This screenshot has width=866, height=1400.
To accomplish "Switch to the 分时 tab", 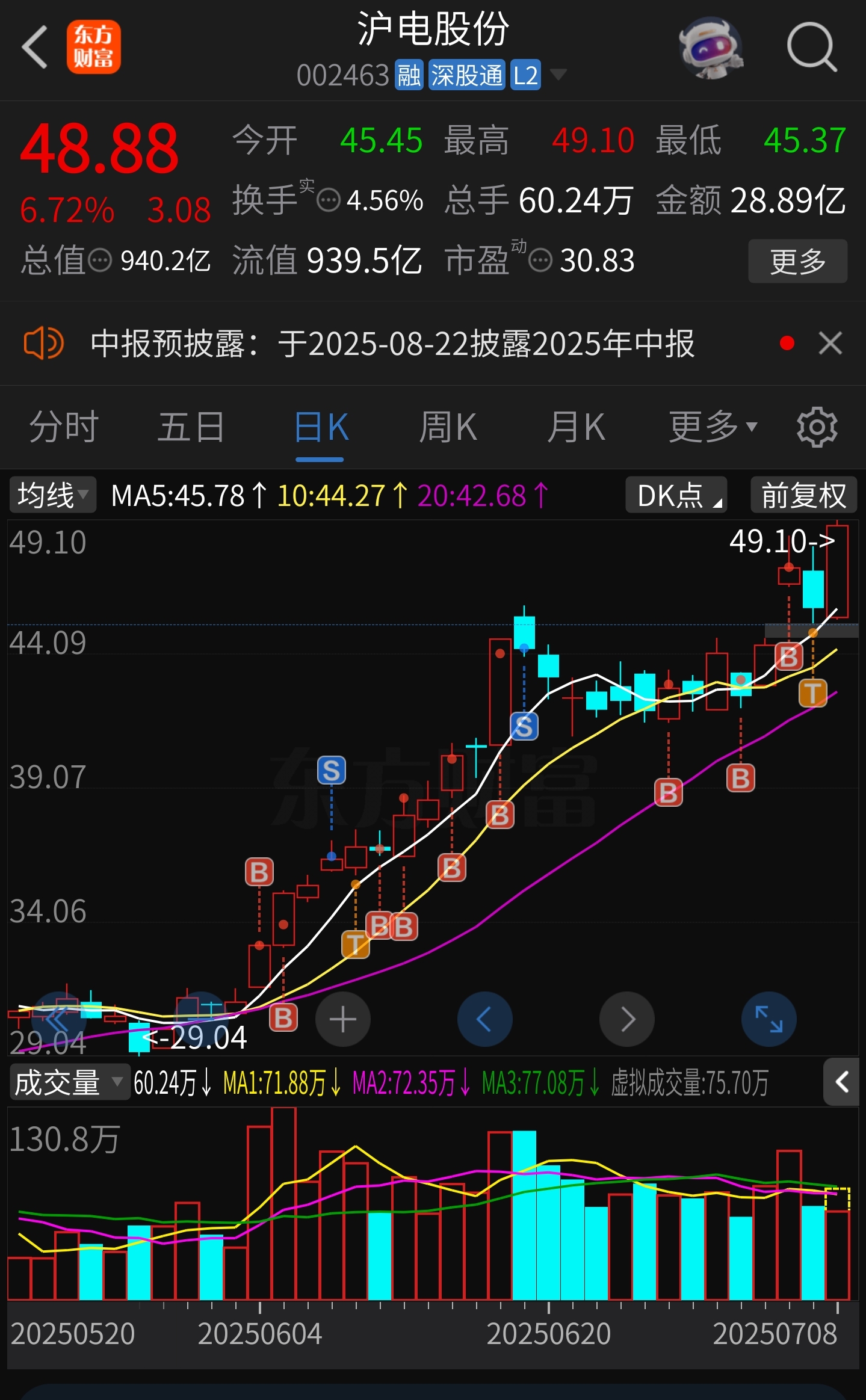I will (x=64, y=427).
